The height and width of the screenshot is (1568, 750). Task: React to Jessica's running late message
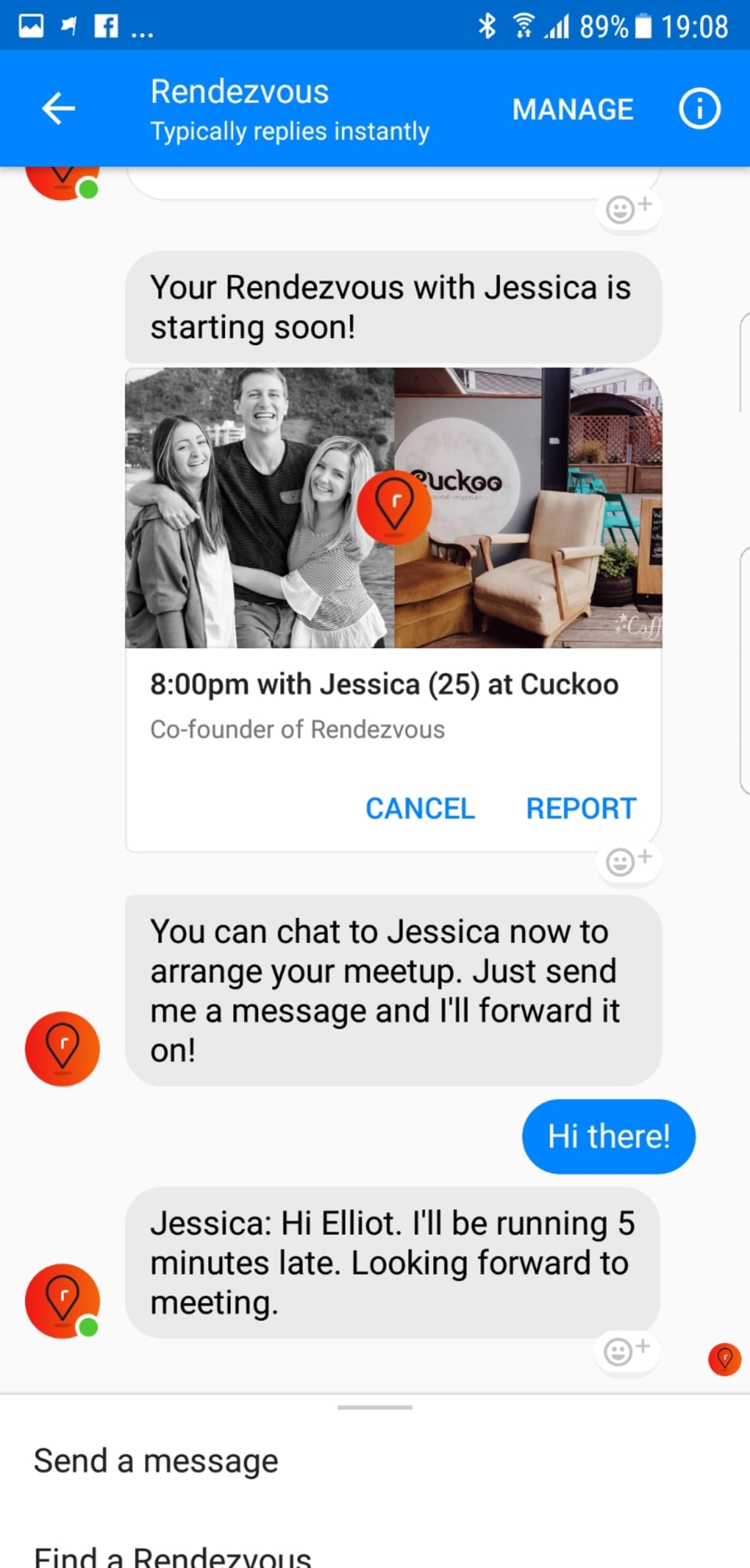pyautogui.click(x=626, y=1351)
